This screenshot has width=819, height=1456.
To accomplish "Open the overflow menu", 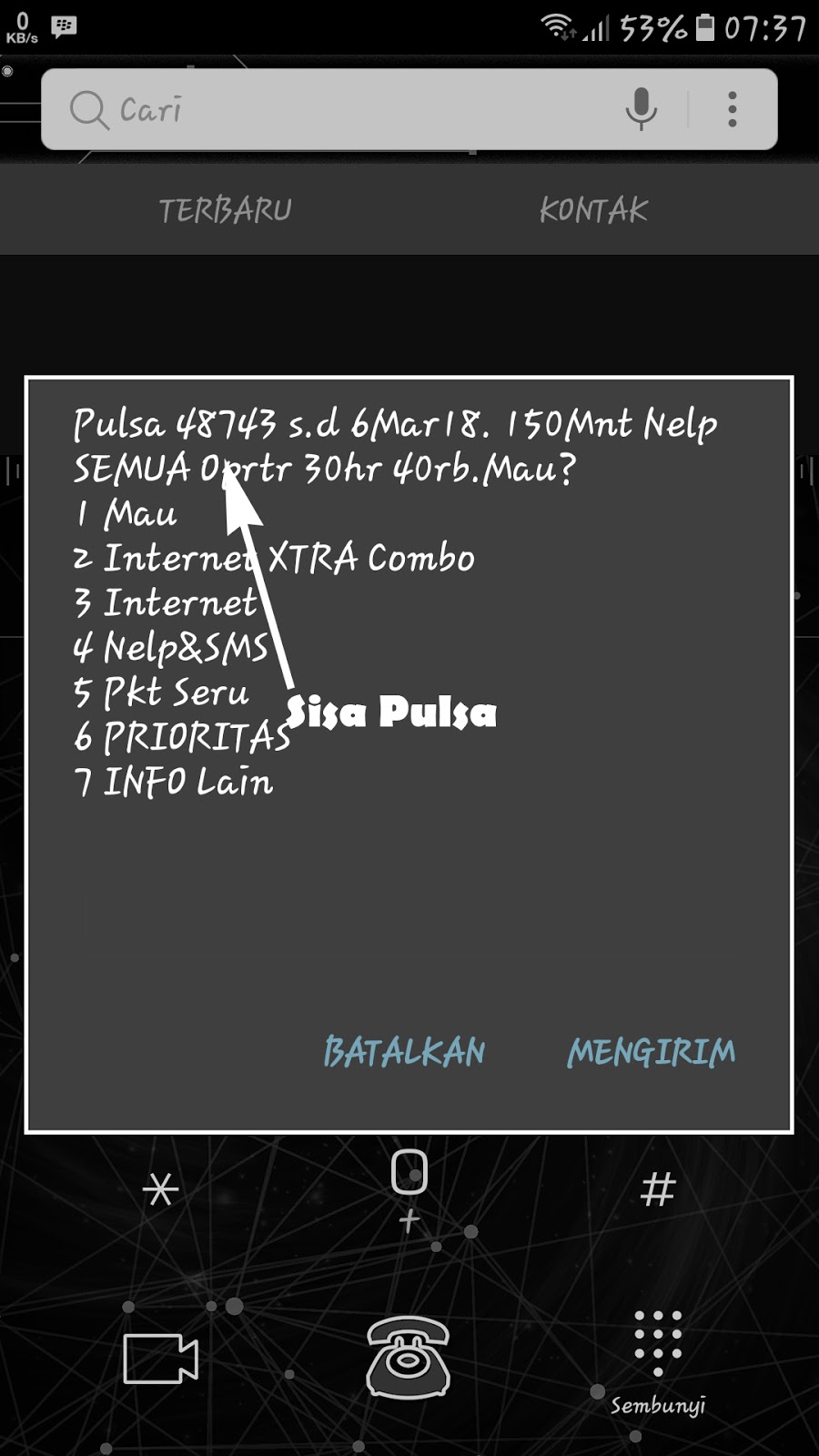I will click(732, 109).
